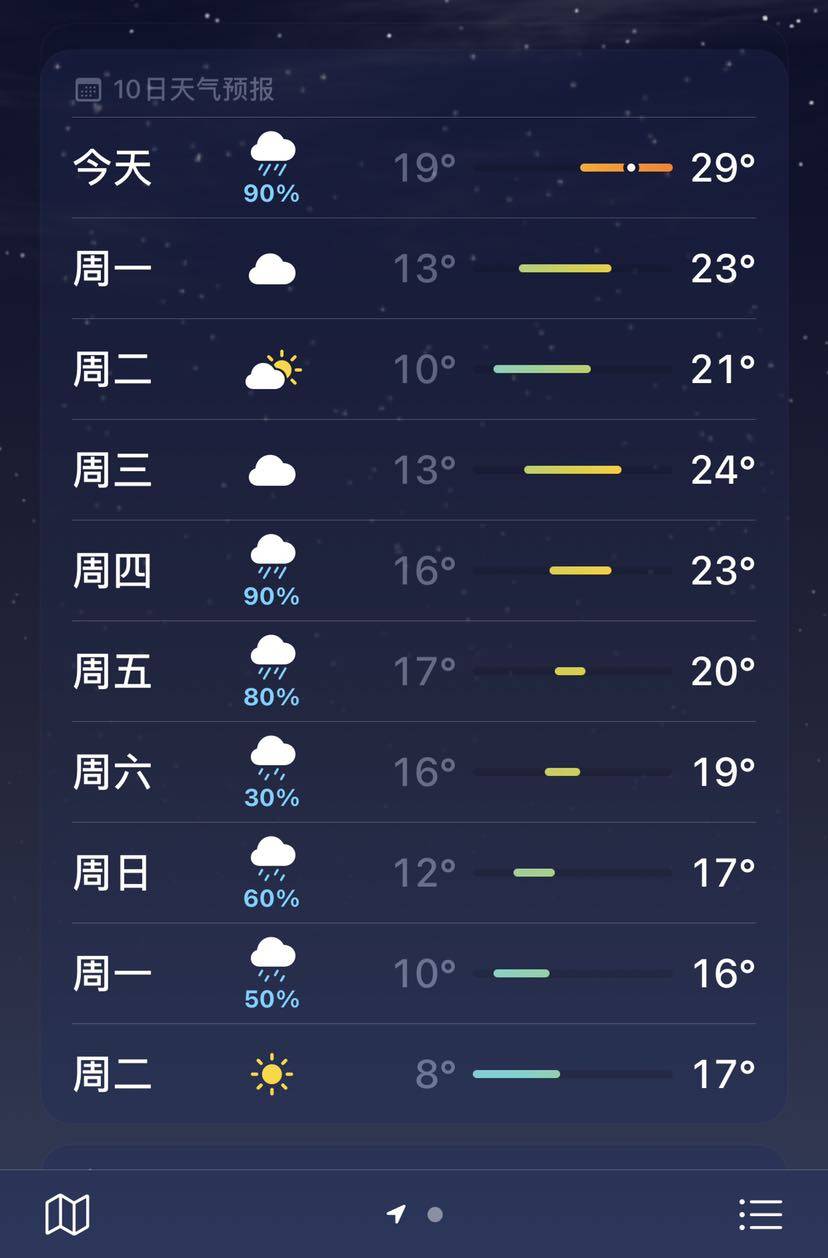Open the weather map
The width and height of the screenshot is (828, 1258).
click(67, 1214)
